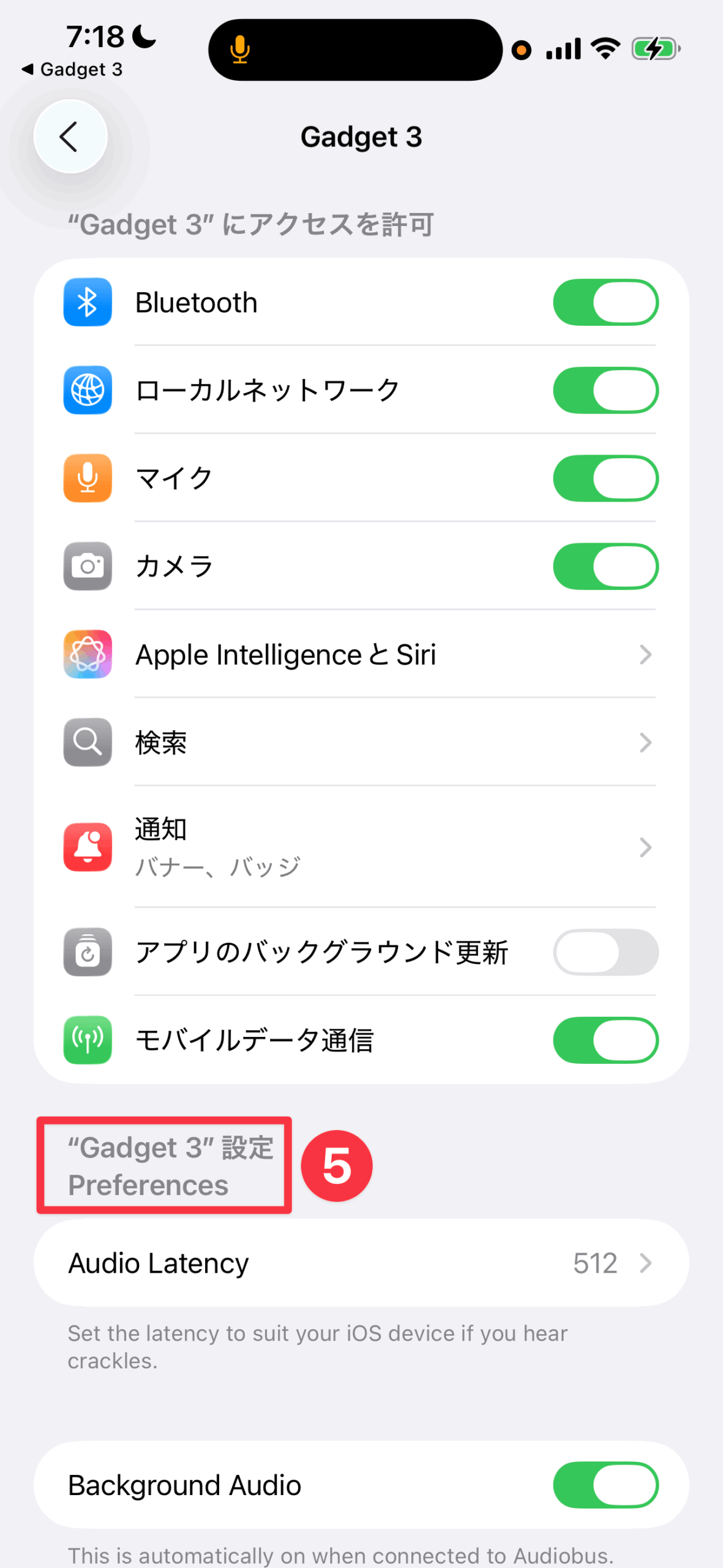
Task: Turn off モバイルデータ通信
Action: point(605,1040)
